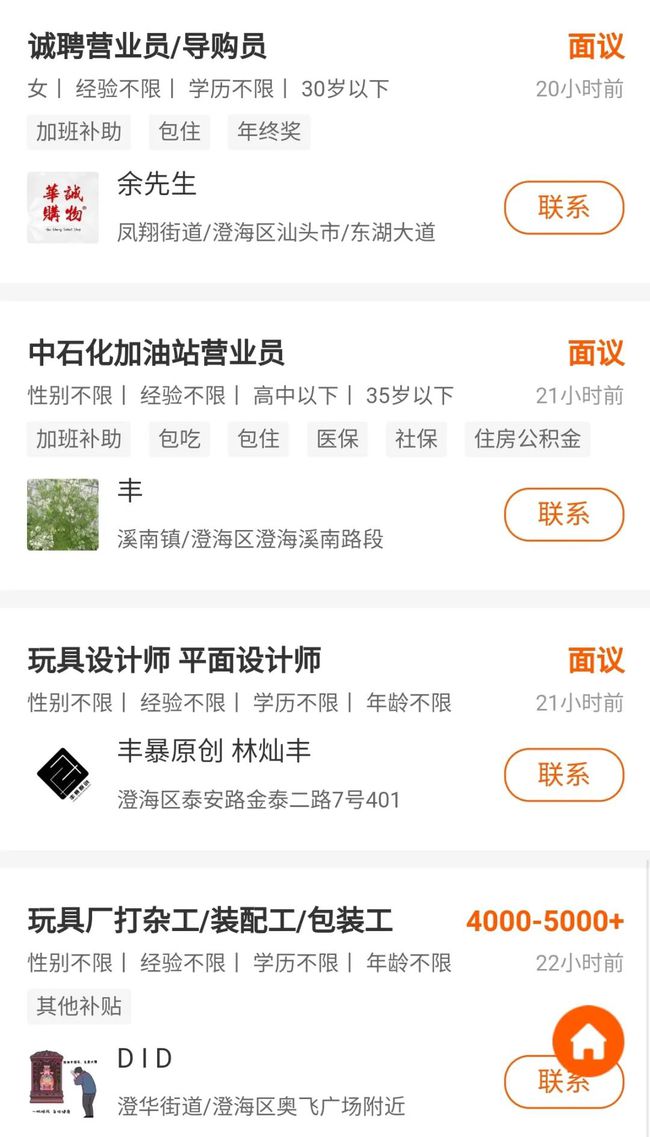Screen dimensions: 650x1137
Task: Contact 余先生 via the 联系 button
Action: (563, 208)
